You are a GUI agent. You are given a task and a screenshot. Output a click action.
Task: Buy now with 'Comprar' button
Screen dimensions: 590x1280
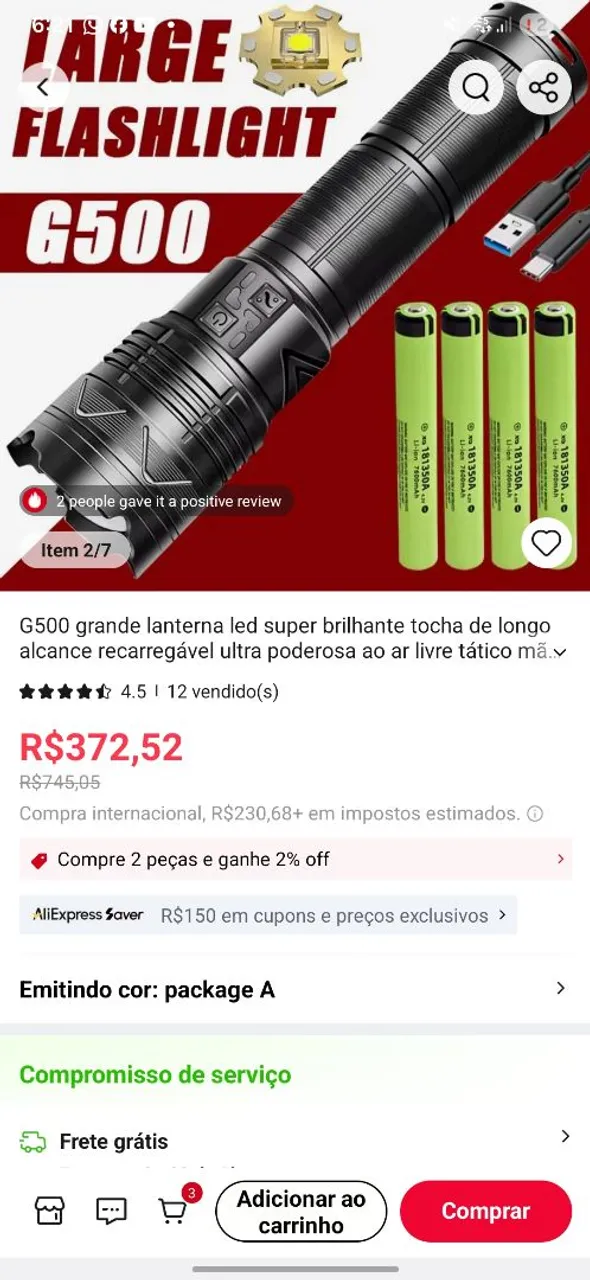[x=485, y=1211]
